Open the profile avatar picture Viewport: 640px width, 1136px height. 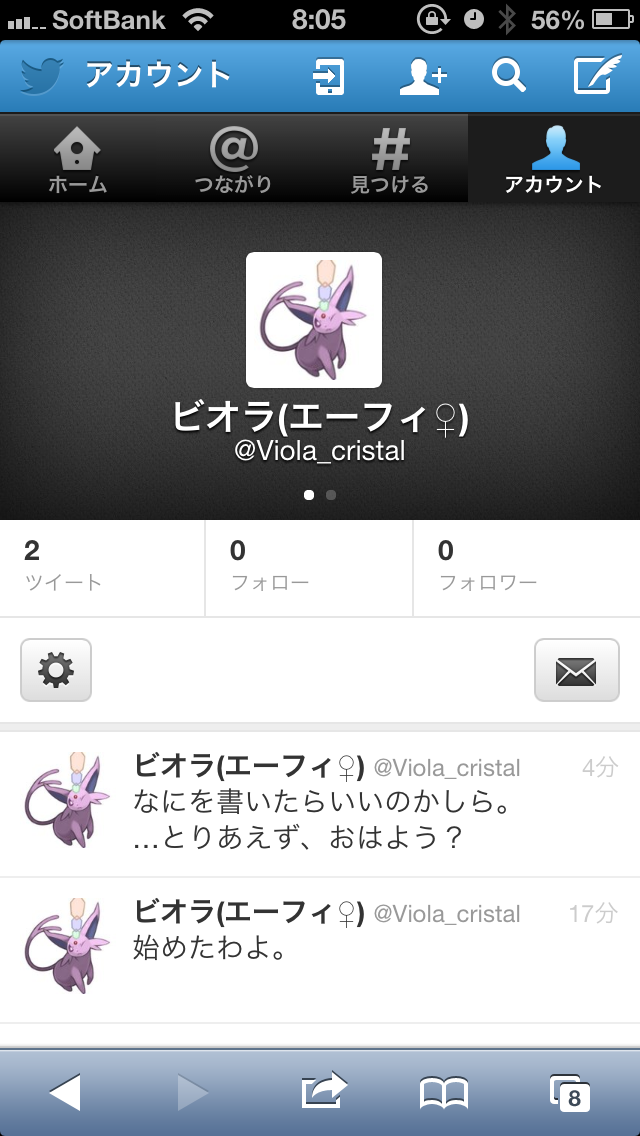tap(314, 320)
